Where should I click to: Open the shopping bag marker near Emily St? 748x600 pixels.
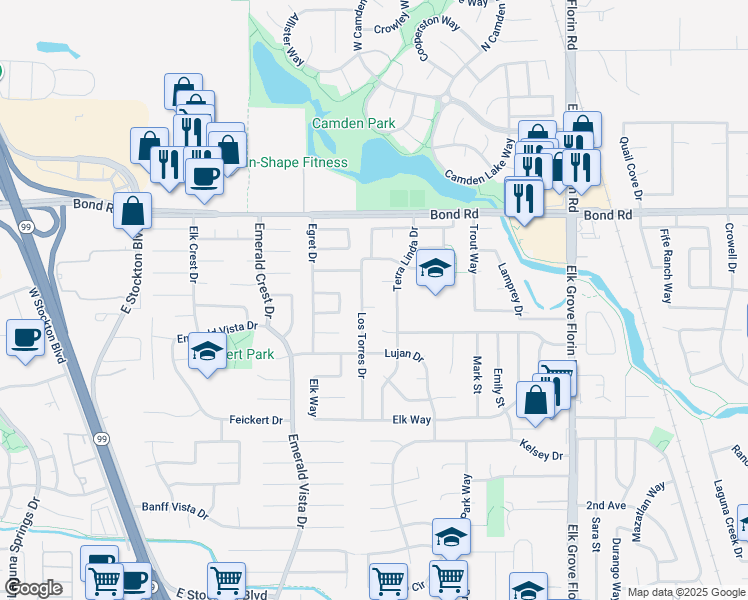click(x=536, y=398)
